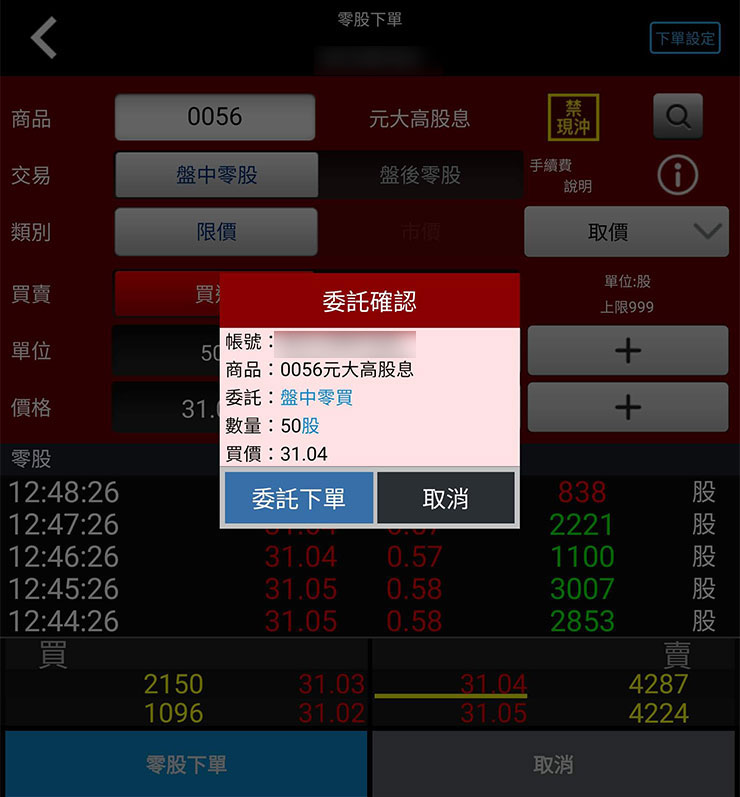Tap the 零股下單 button at bottom
Image resolution: width=740 pixels, height=797 pixels.
186,762
